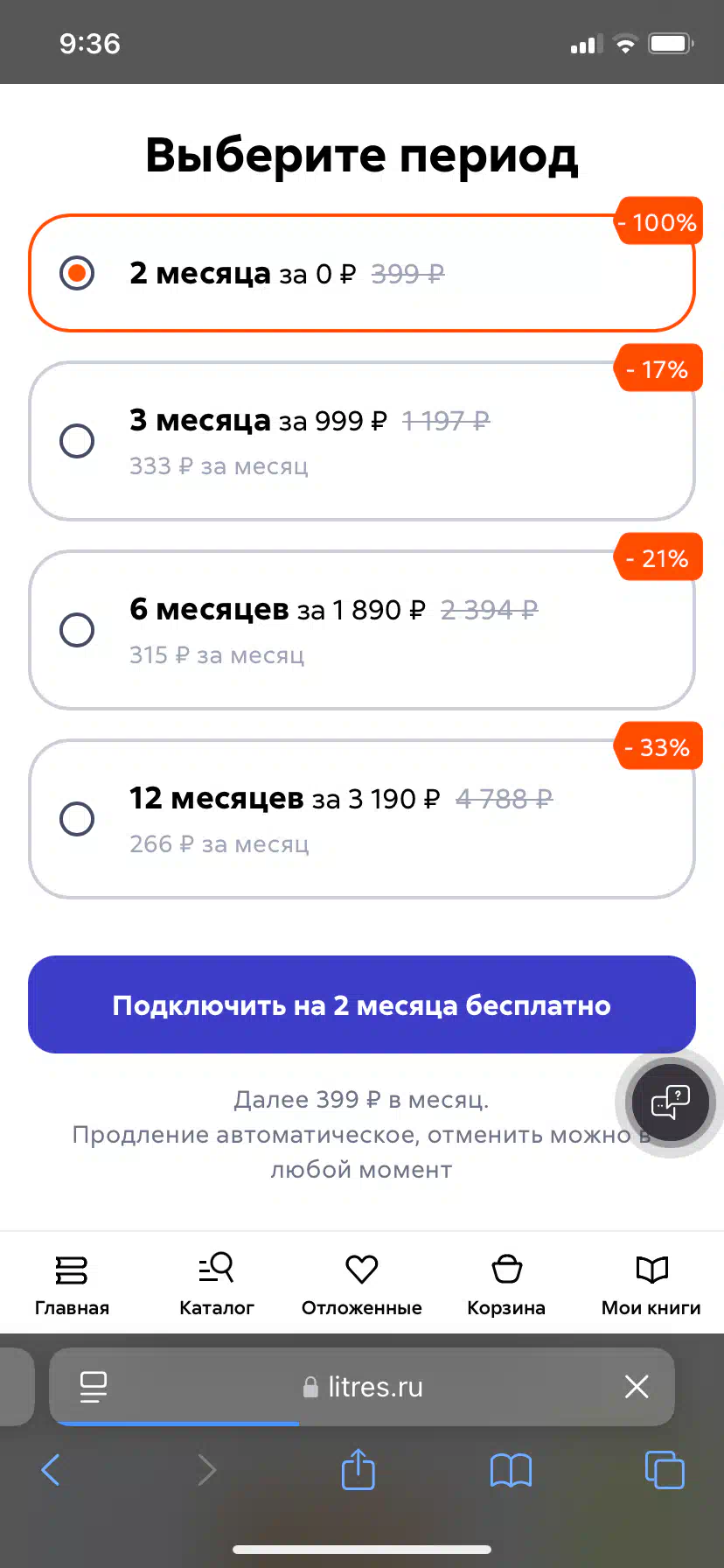Show open Safari tabs
Viewport: 724px width, 1568px height.
click(665, 1469)
